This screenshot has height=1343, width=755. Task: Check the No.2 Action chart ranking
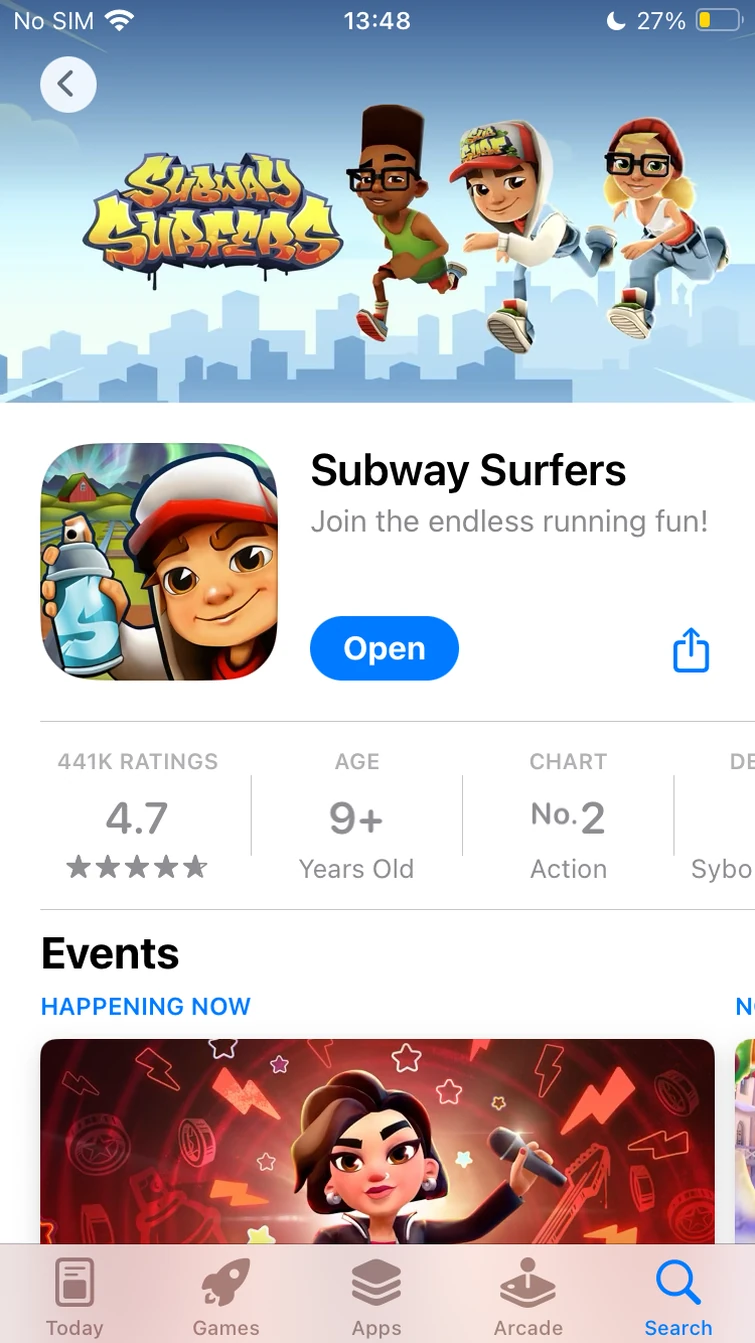click(567, 816)
